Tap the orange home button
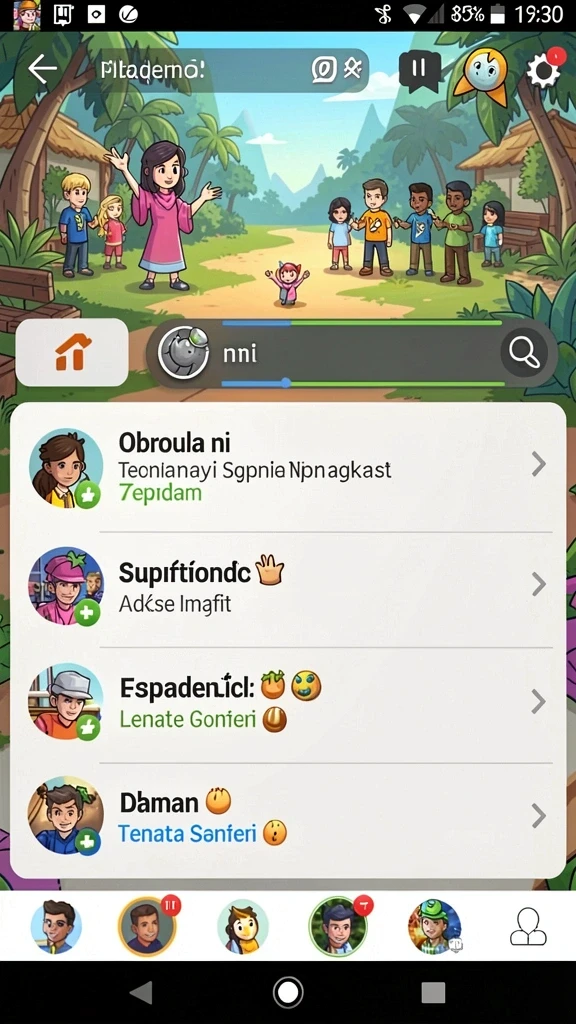 (x=72, y=353)
